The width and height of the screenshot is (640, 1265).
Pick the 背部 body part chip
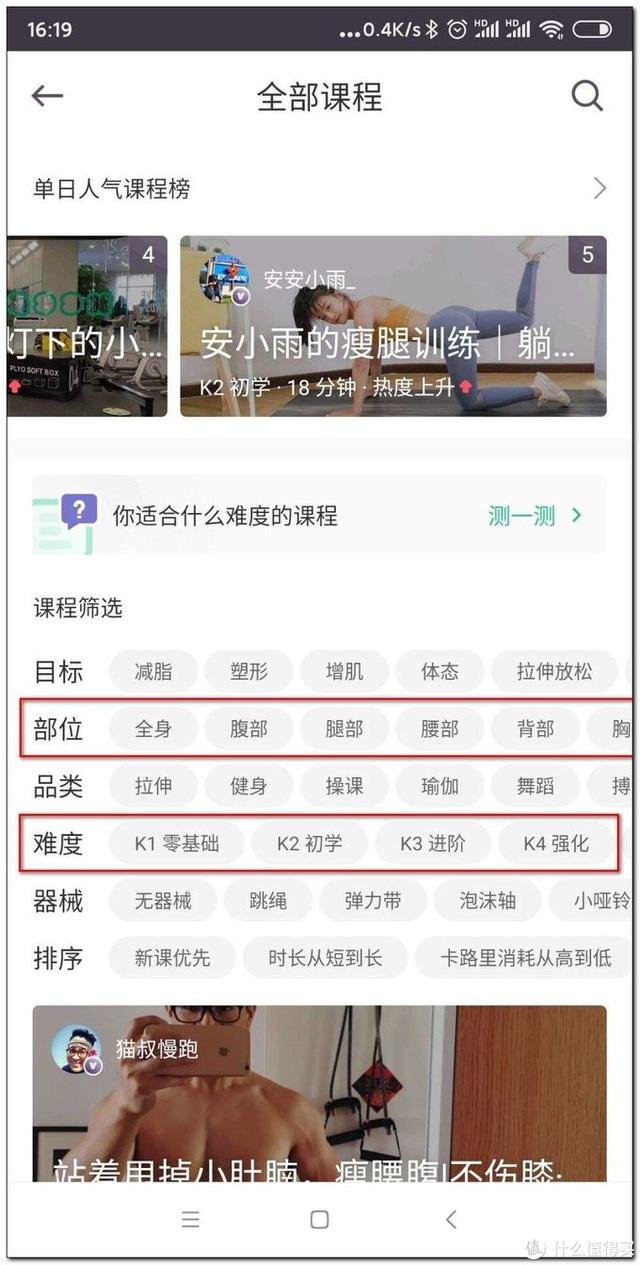click(535, 729)
